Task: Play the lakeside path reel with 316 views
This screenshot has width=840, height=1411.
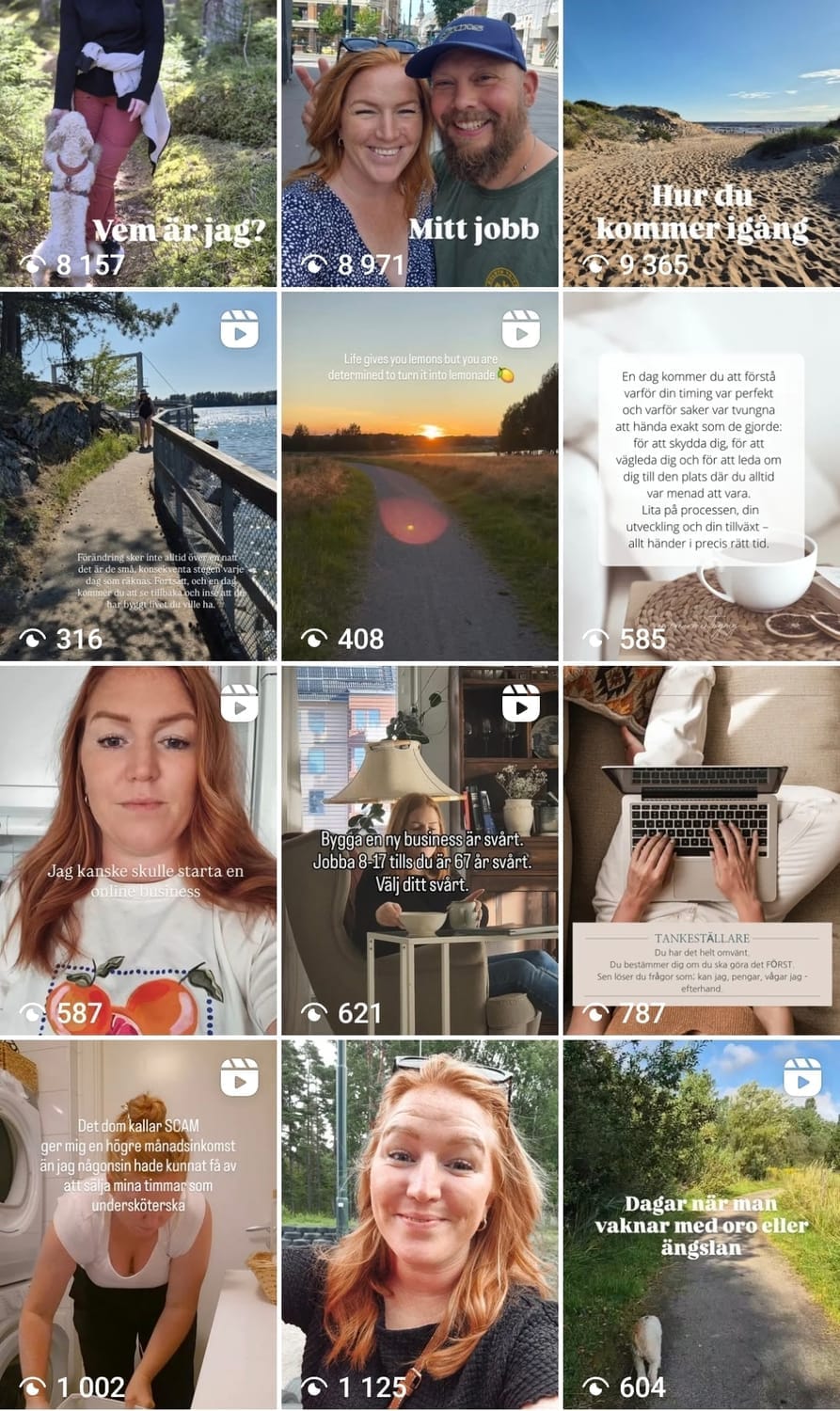Action: pos(138,476)
